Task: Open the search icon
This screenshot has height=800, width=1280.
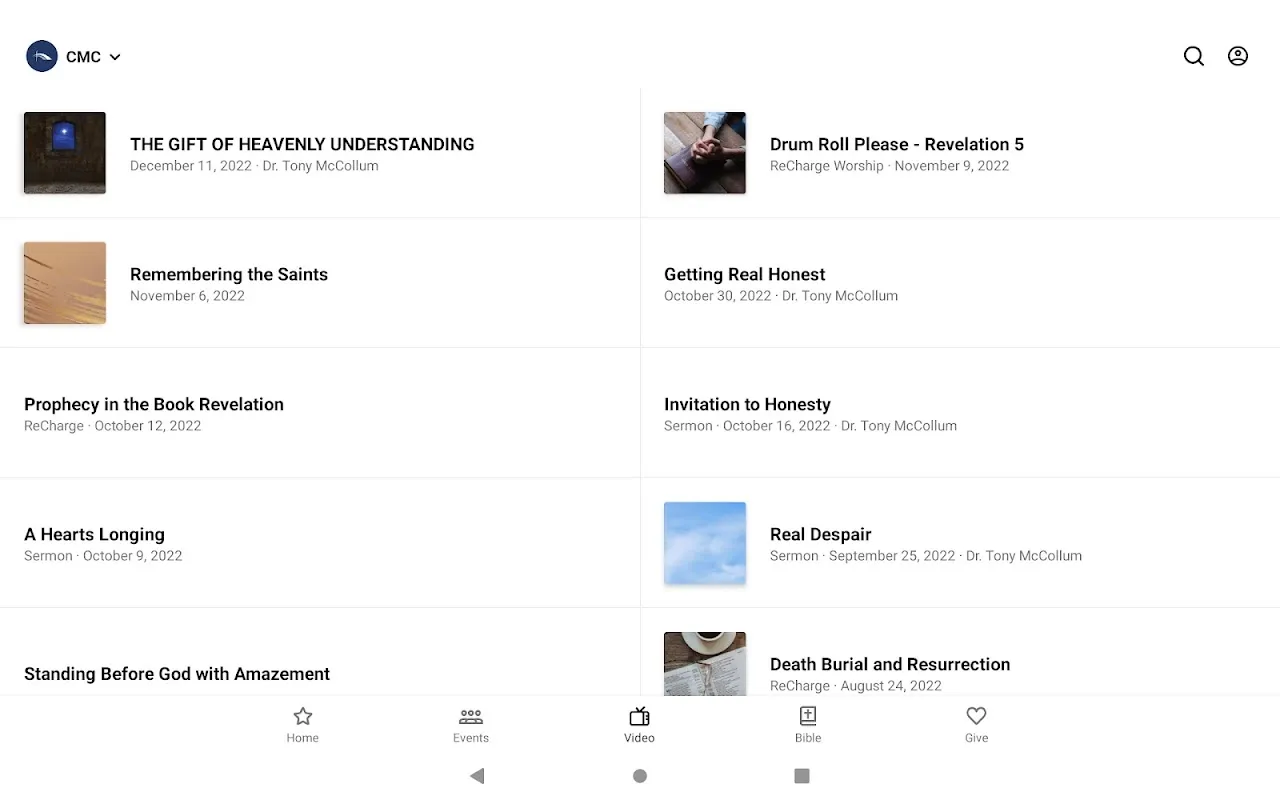Action: pyautogui.click(x=1194, y=56)
